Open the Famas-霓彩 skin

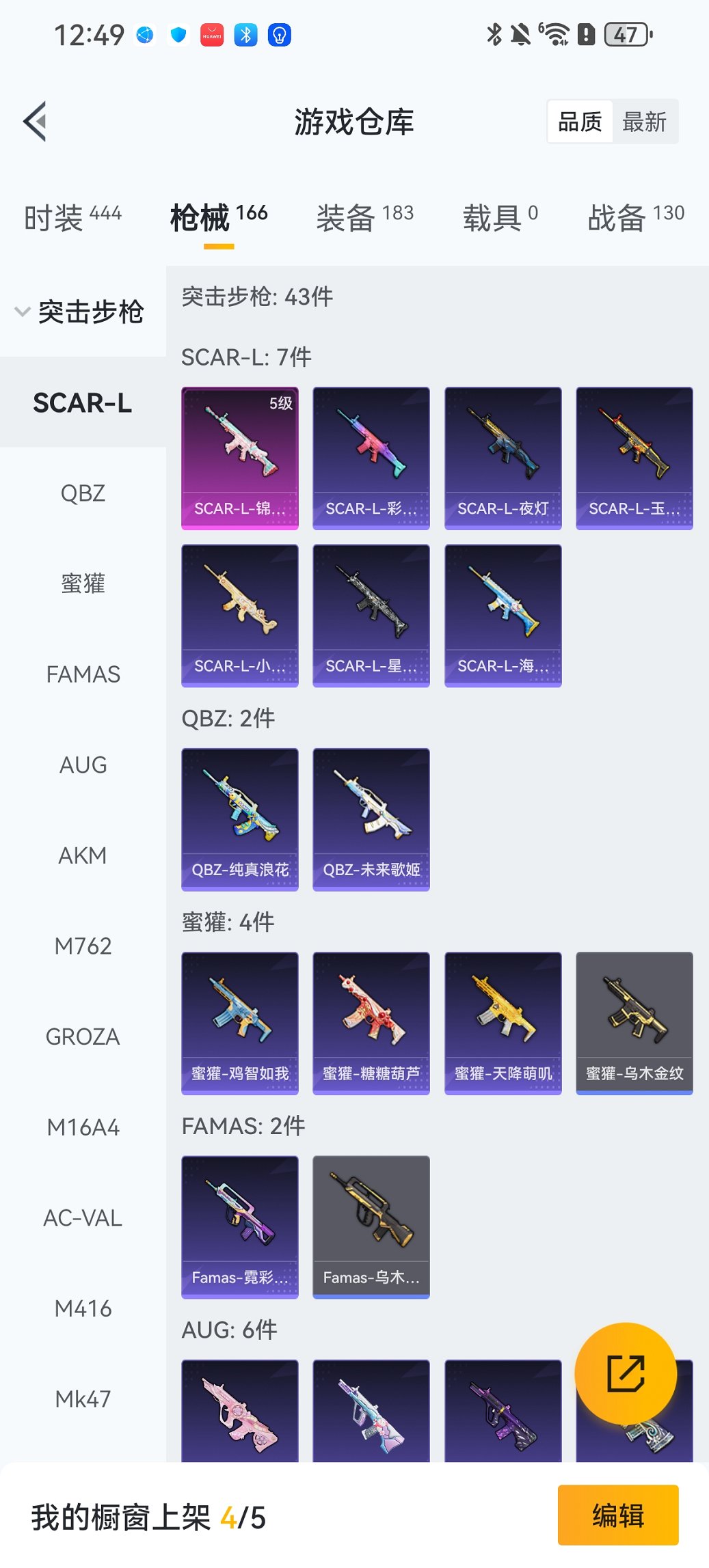pos(239,1226)
